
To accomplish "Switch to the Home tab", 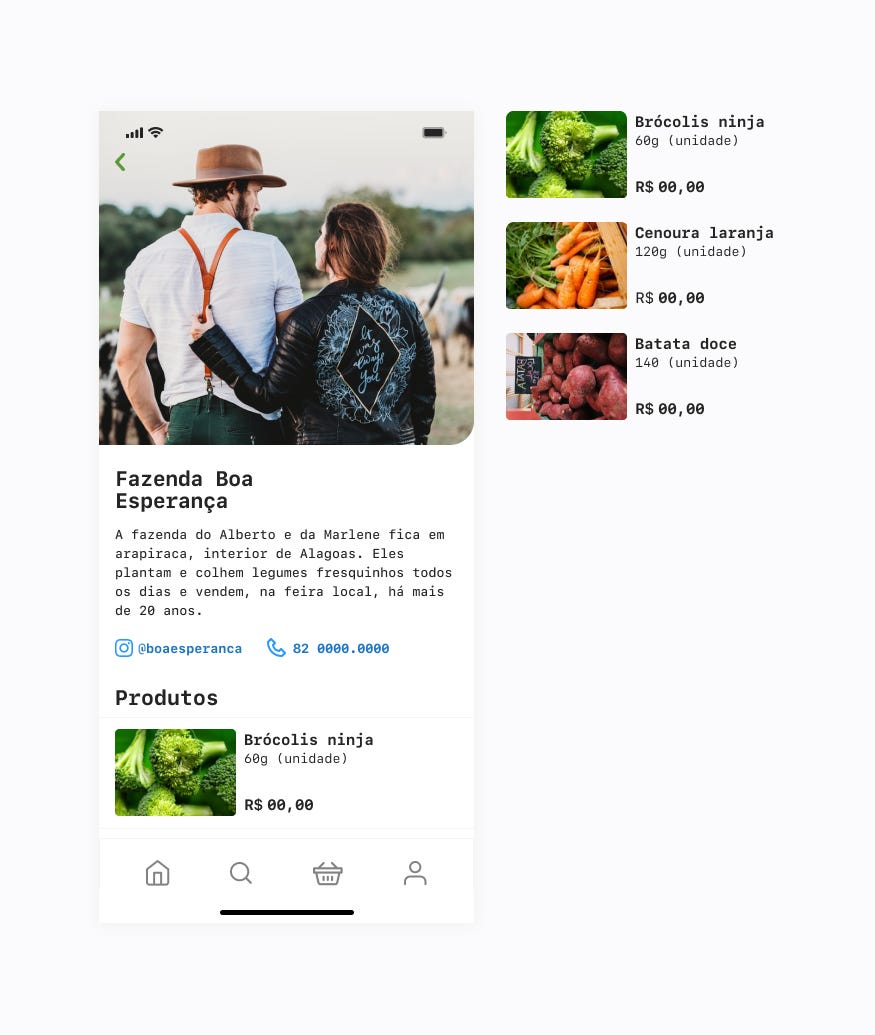I will (157, 873).
